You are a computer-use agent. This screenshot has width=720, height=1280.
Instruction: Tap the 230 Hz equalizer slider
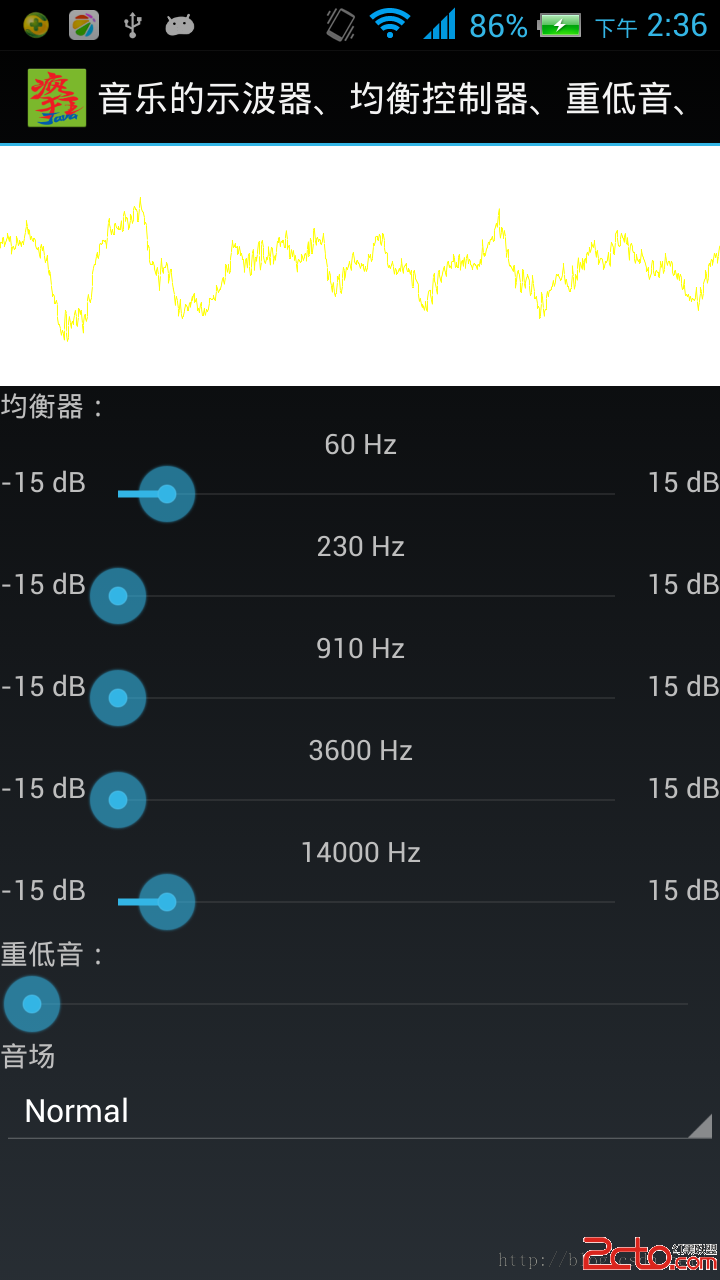(118, 596)
